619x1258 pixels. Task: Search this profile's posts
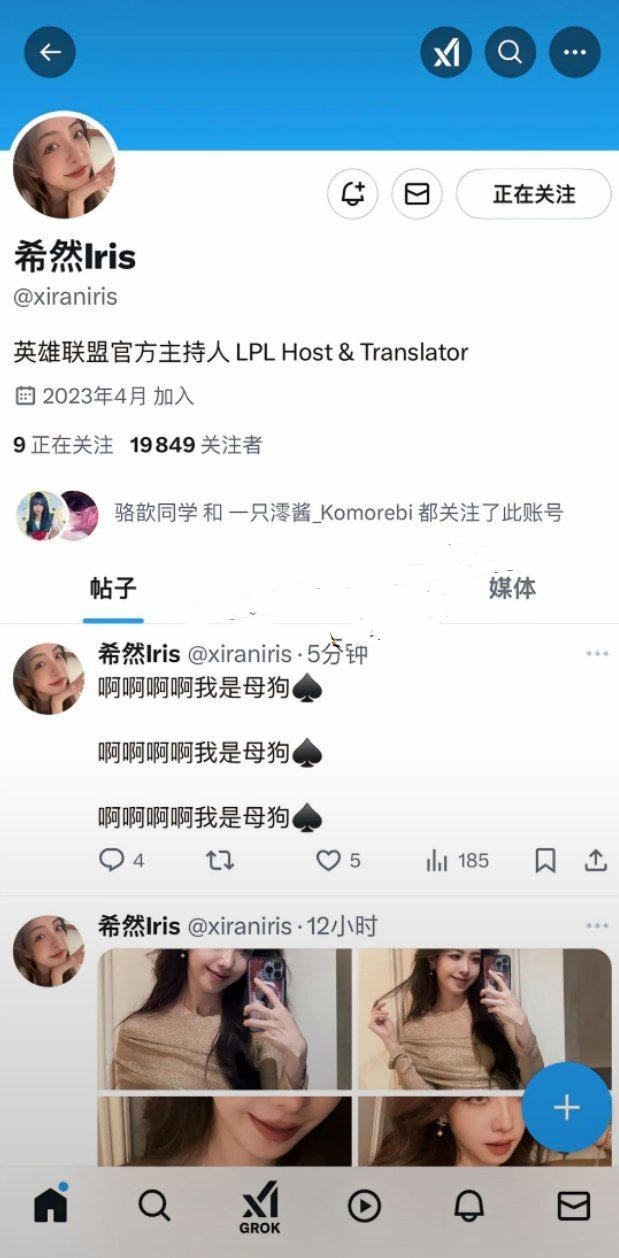pyautogui.click(x=510, y=53)
